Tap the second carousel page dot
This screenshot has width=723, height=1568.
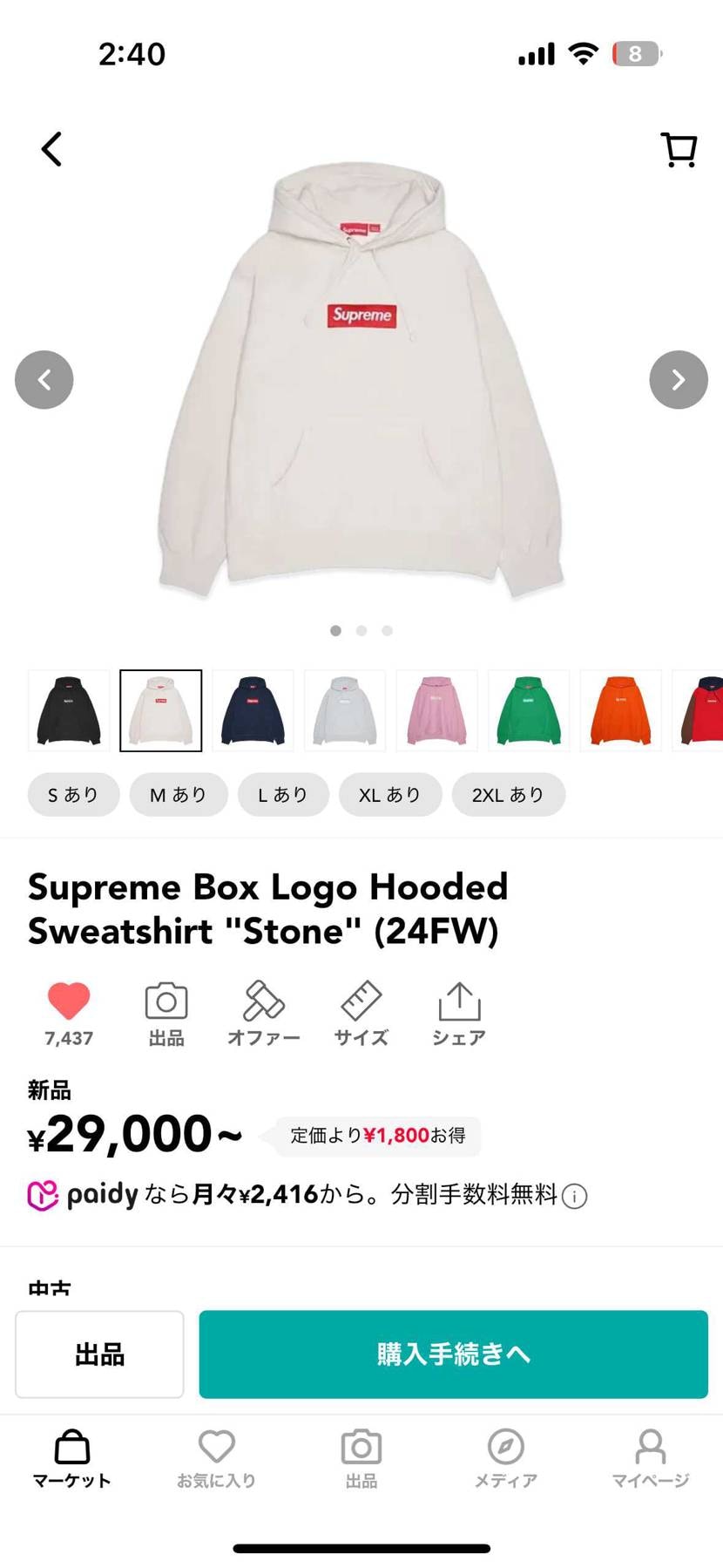(x=361, y=630)
